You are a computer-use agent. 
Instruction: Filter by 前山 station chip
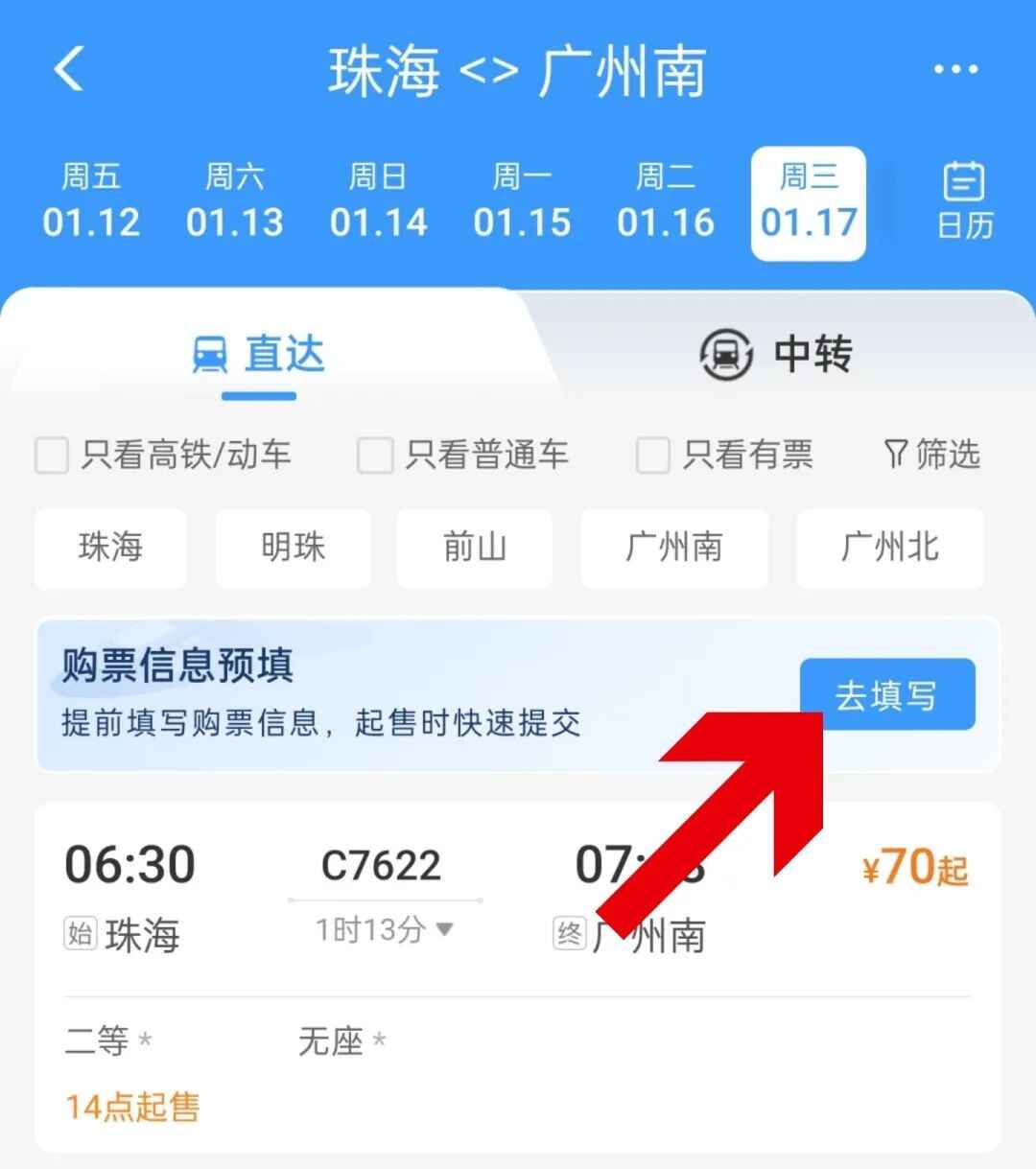coord(474,548)
